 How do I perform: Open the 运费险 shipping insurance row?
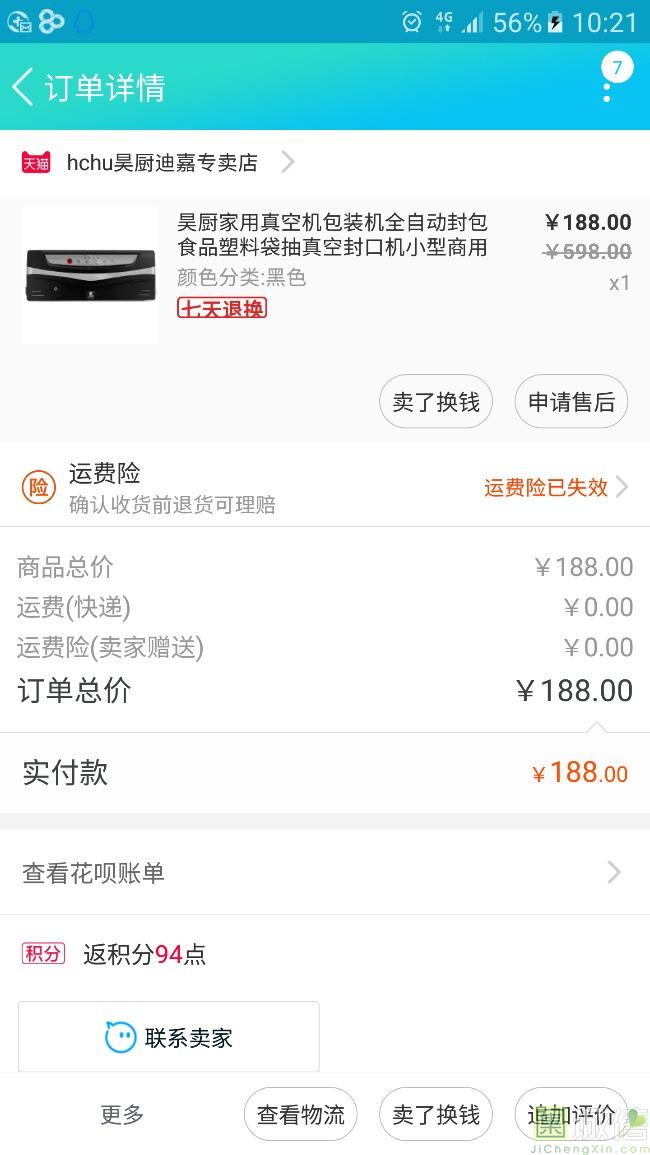[x=325, y=487]
